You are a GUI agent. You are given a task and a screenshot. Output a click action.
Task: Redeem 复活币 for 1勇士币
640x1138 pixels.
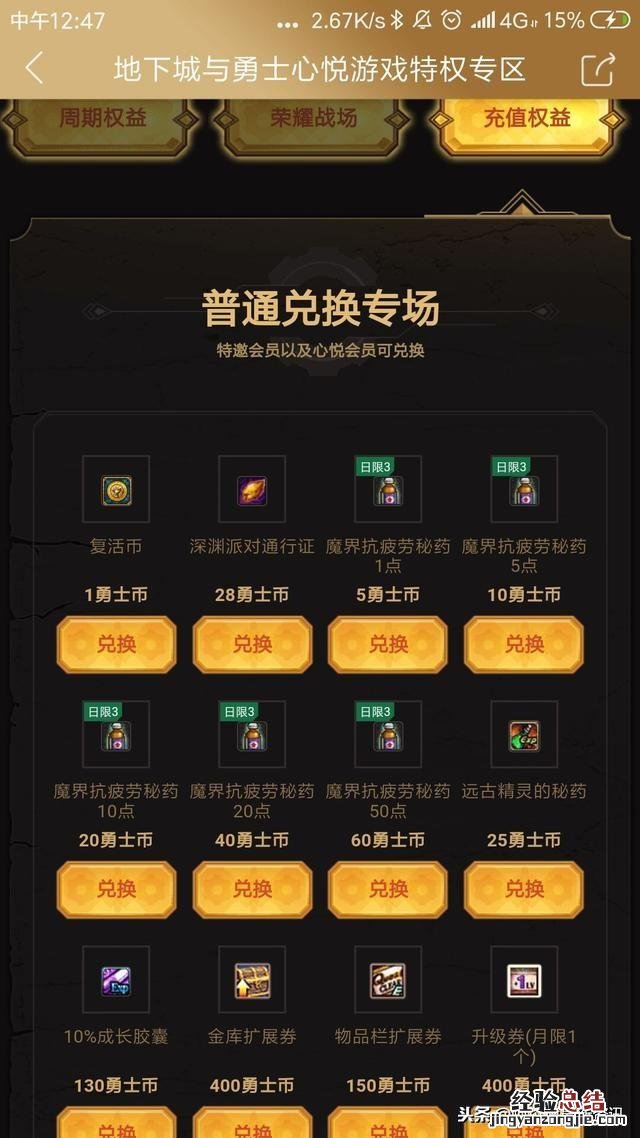coord(116,644)
